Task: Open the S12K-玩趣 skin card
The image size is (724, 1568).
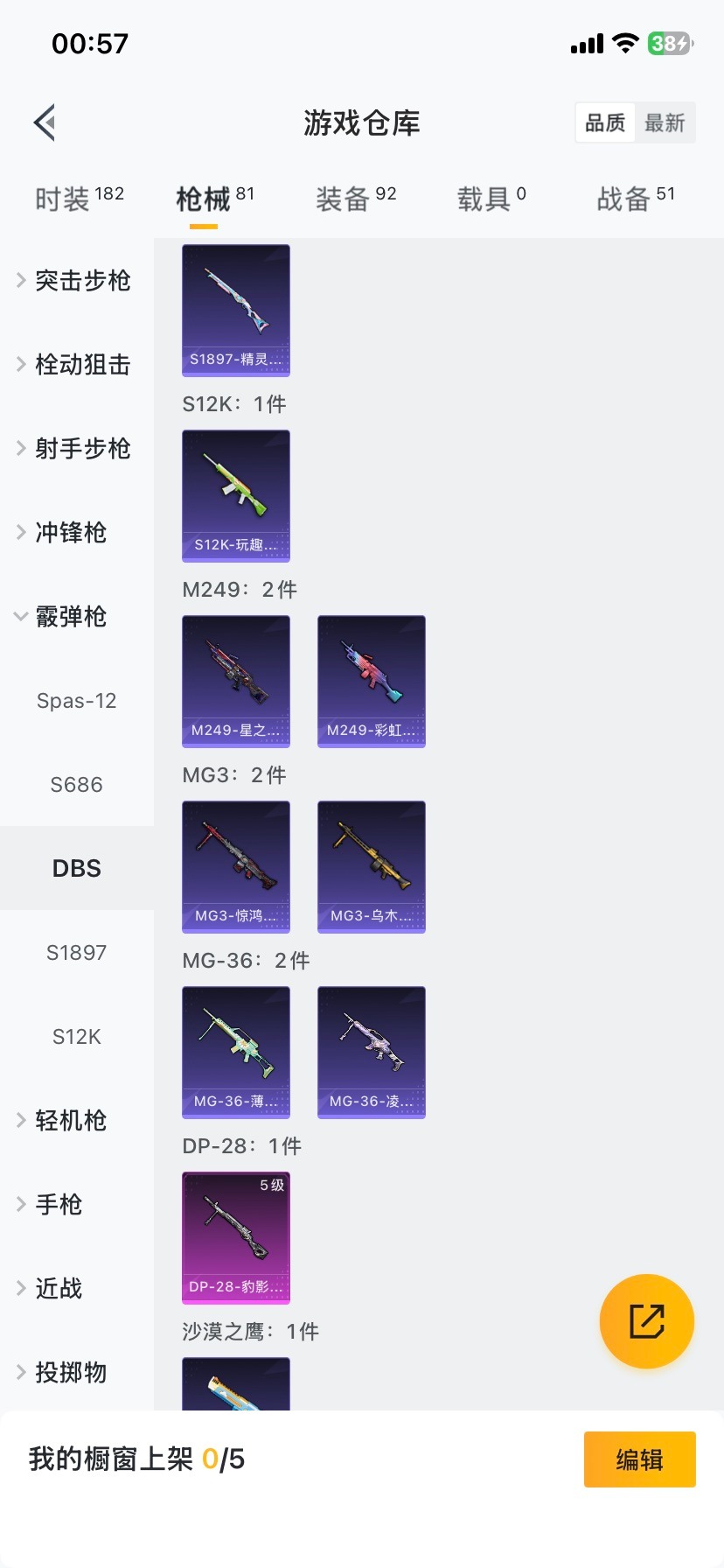Action: coord(236,495)
